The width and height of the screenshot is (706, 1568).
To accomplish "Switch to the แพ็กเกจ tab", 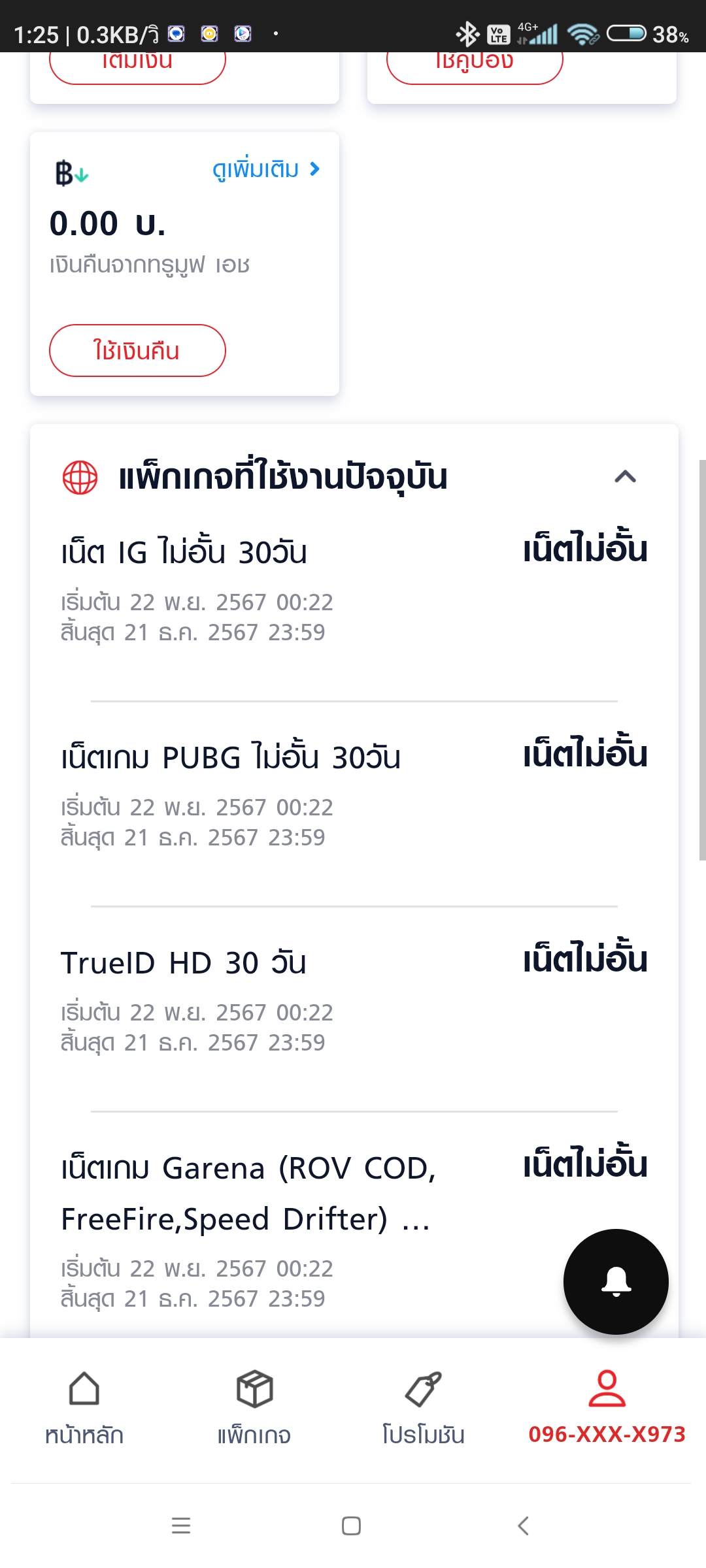I will tap(254, 1408).
